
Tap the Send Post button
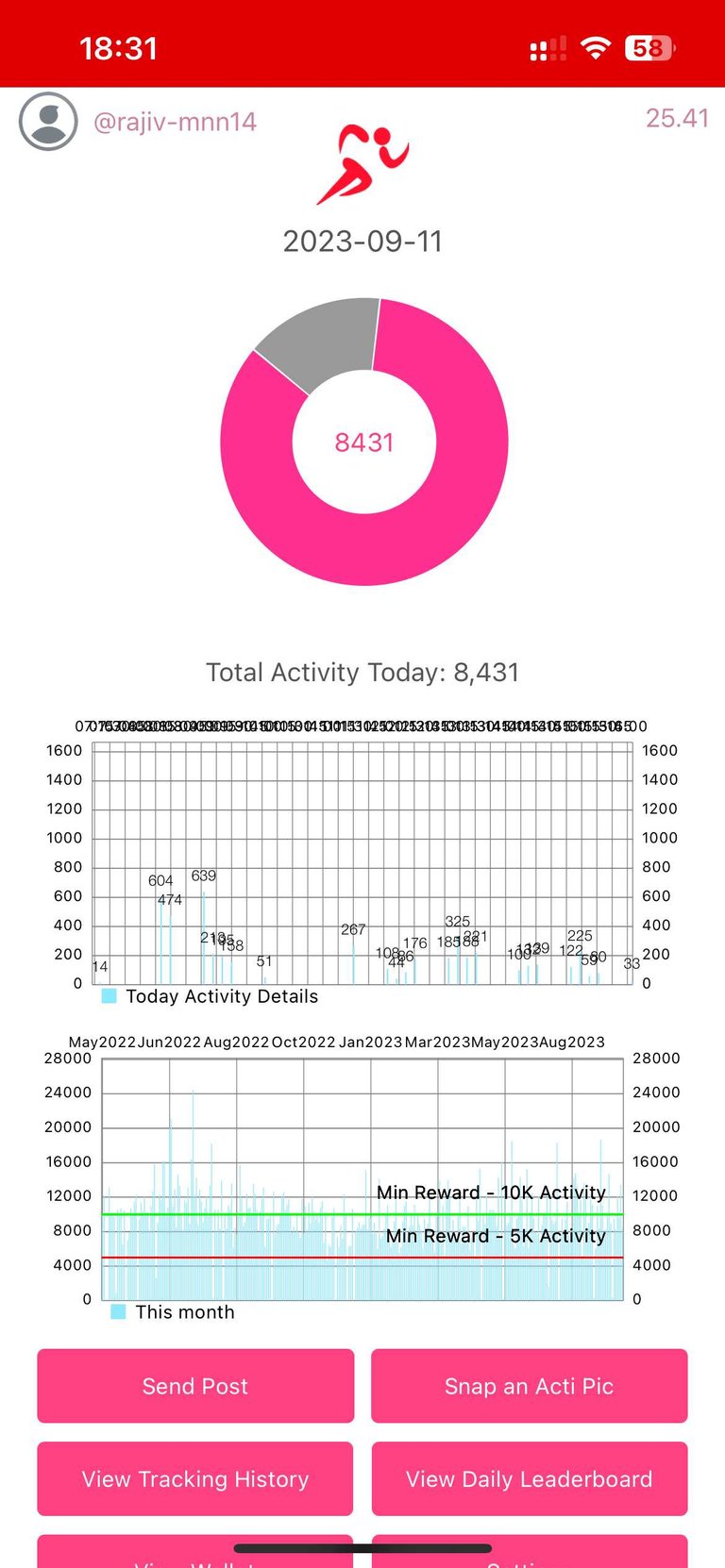pos(195,1386)
